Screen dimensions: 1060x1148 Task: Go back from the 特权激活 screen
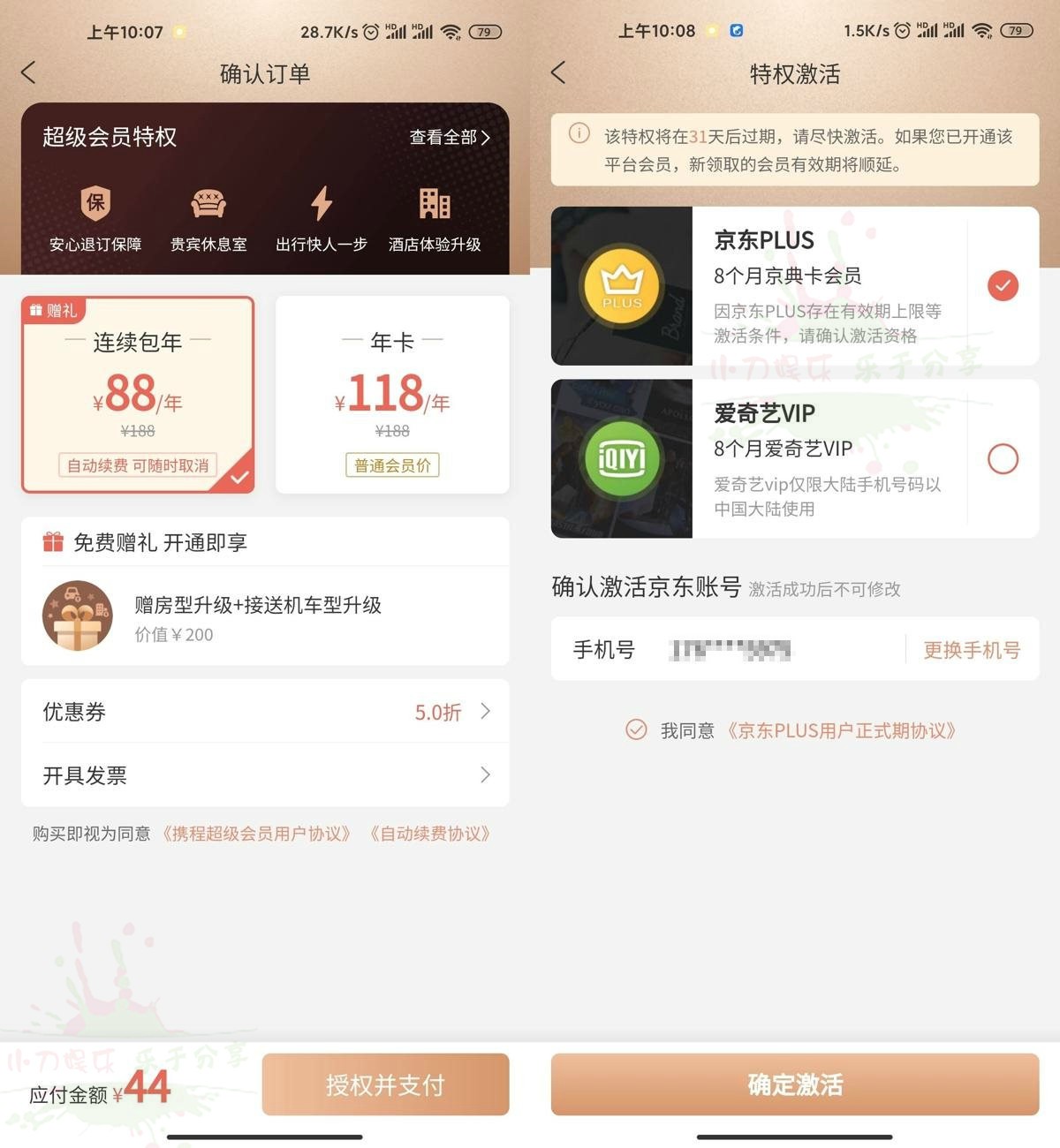click(x=558, y=72)
